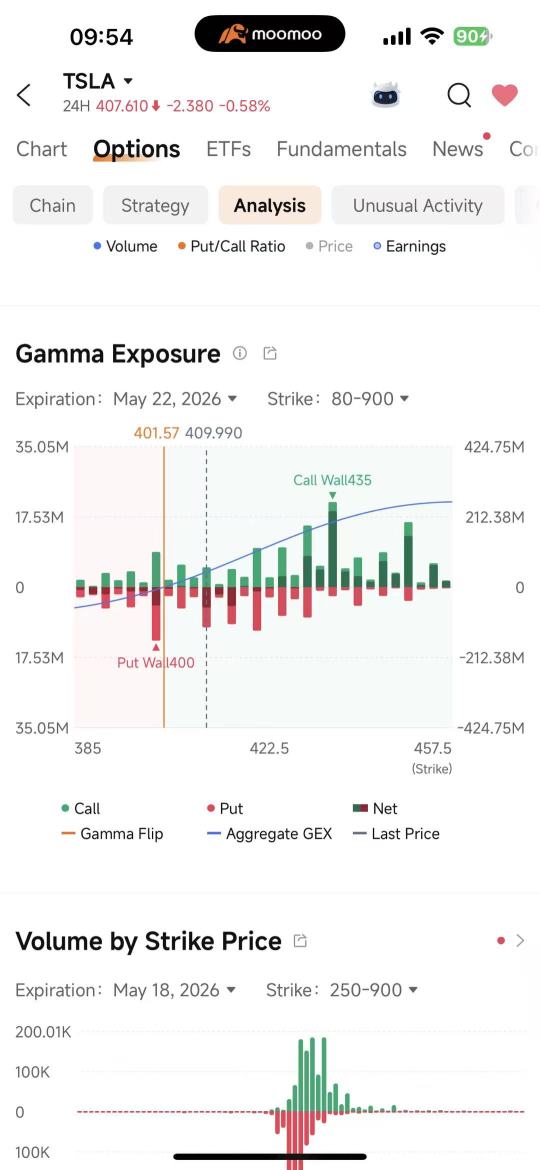Switch to the Chart tab
The image size is (540, 1170).
[42, 149]
